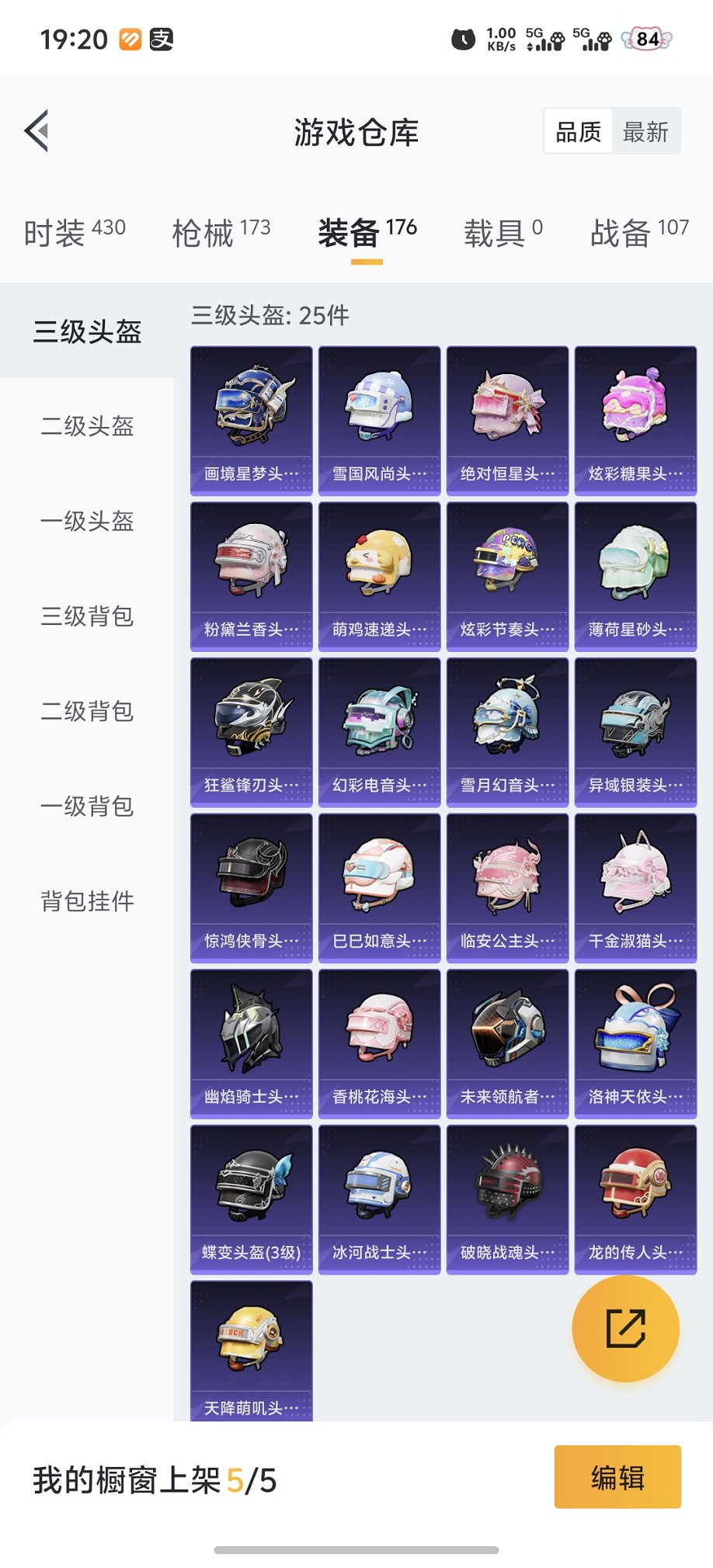Sort the warehouse by 最新

coord(645,132)
